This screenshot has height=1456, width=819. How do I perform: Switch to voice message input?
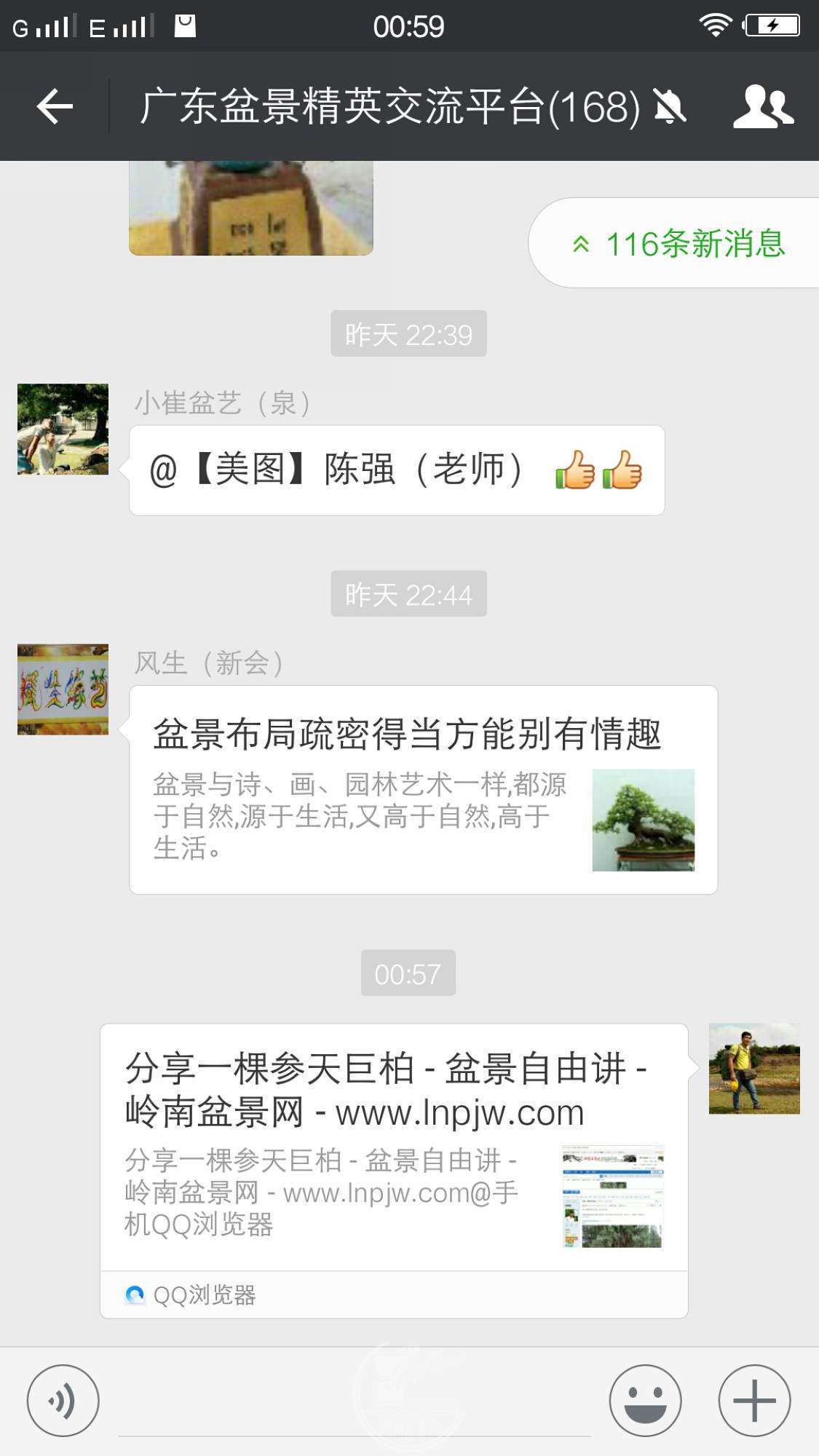pos(63,1400)
